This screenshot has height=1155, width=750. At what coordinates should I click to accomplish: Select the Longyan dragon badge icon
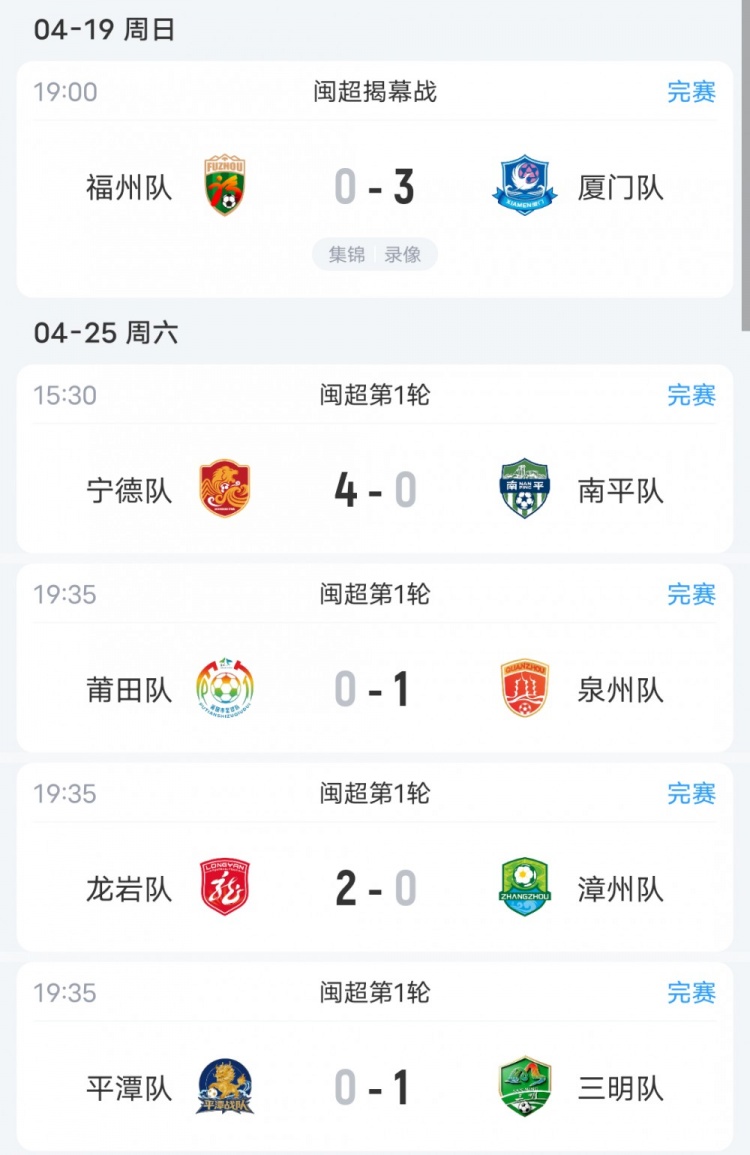point(225,886)
